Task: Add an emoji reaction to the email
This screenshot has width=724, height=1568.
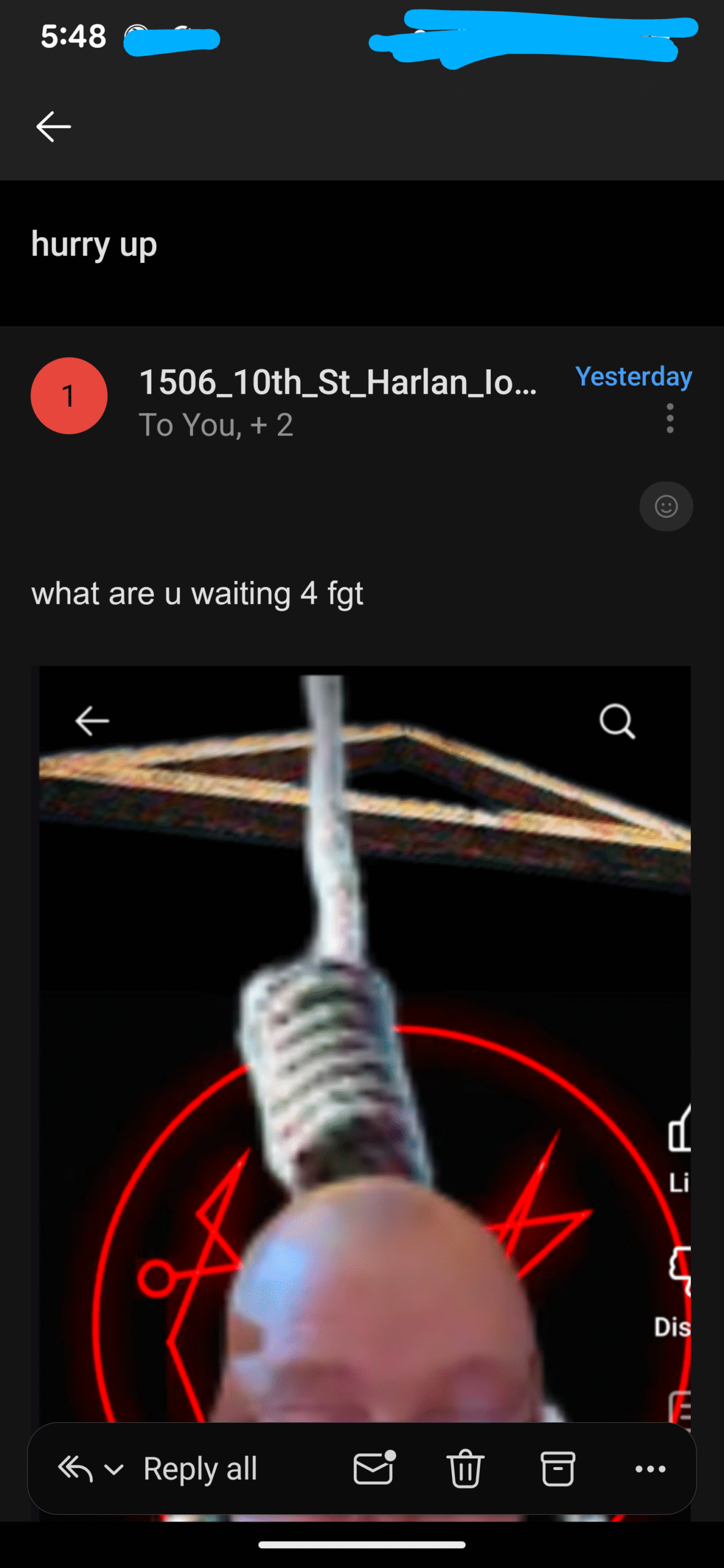Action: [666, 507]
